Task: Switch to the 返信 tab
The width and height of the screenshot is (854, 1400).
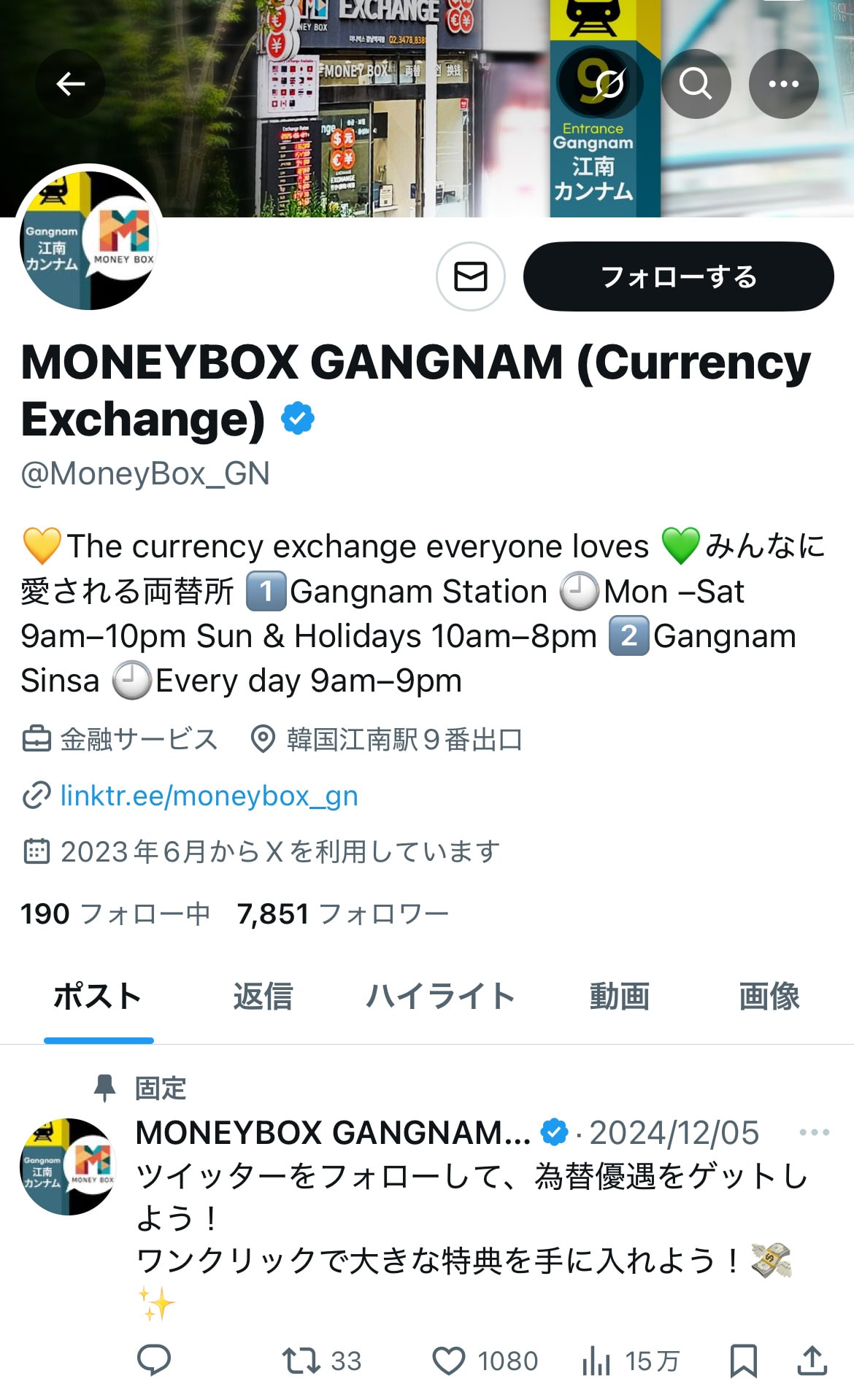Action: point(263,997)
